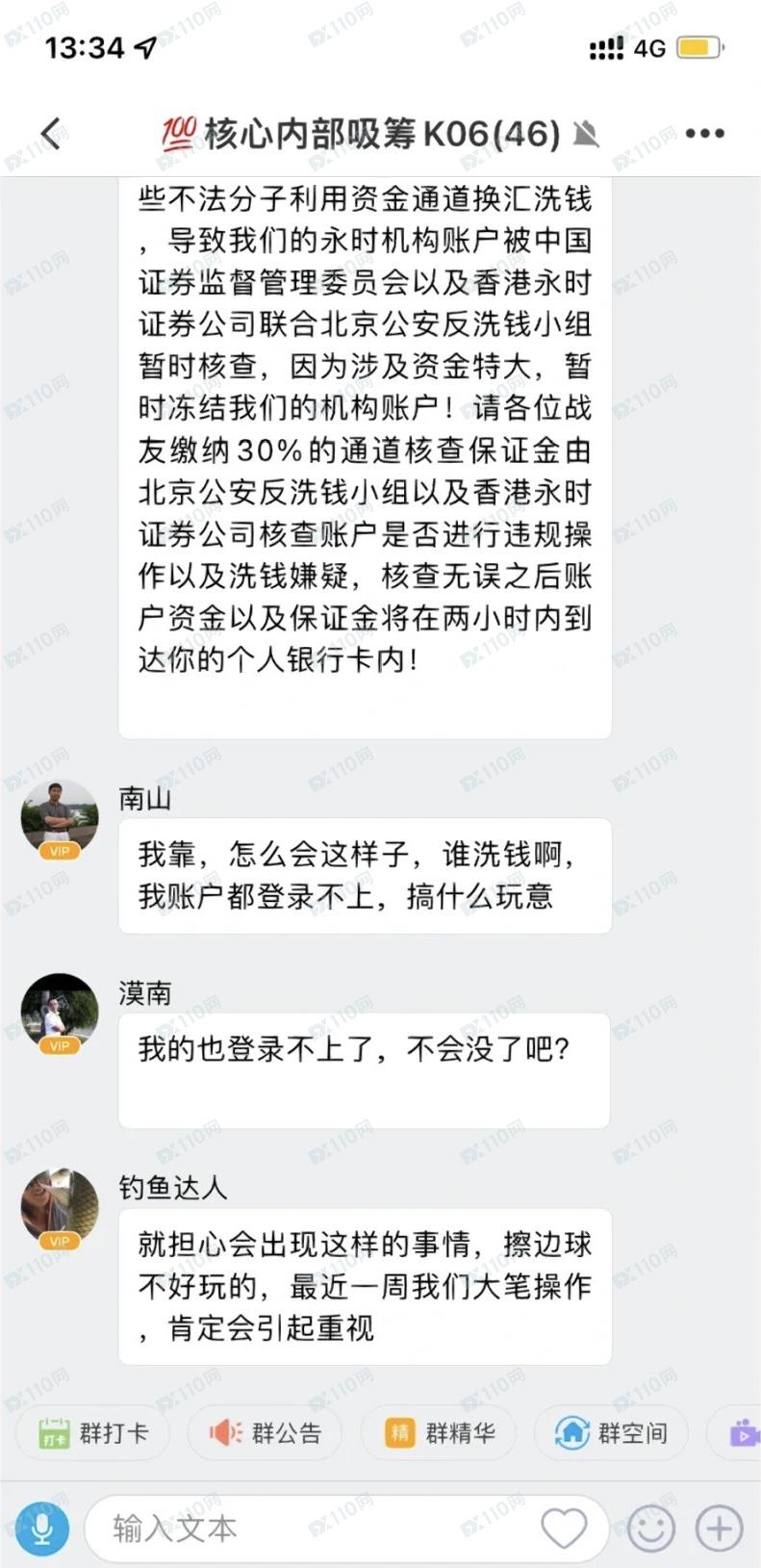
Task: Send a heart reaction from input bar
Action: pos(564,1528)
